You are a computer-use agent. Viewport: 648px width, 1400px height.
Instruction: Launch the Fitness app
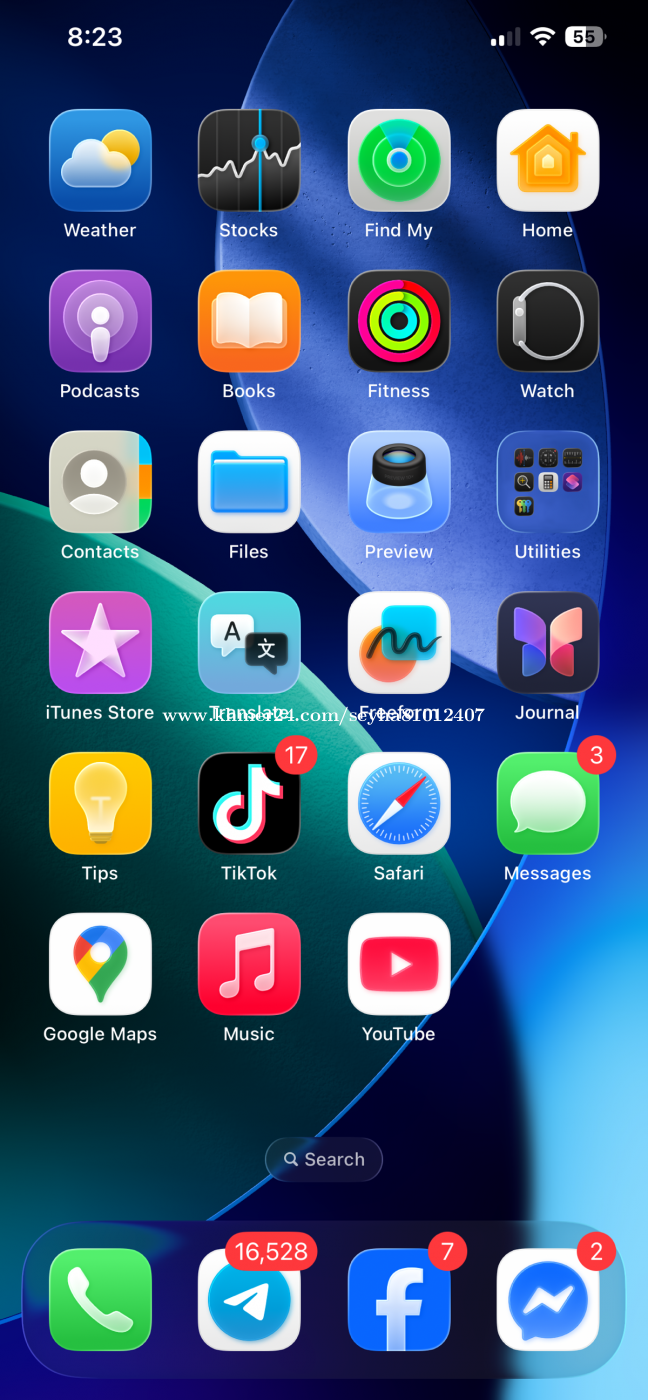[398, 321]
